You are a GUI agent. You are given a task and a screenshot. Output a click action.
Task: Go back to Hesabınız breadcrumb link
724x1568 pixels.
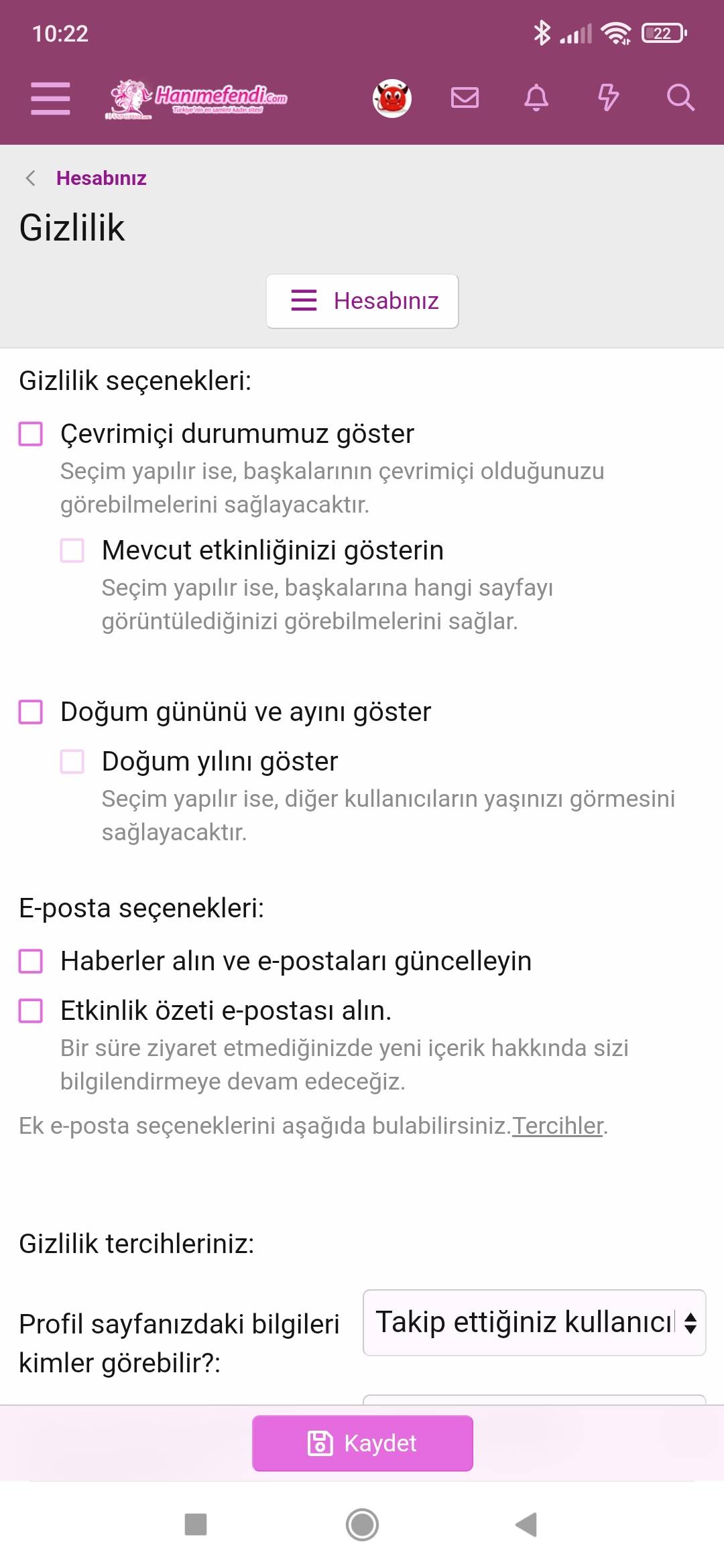[101, 178]
